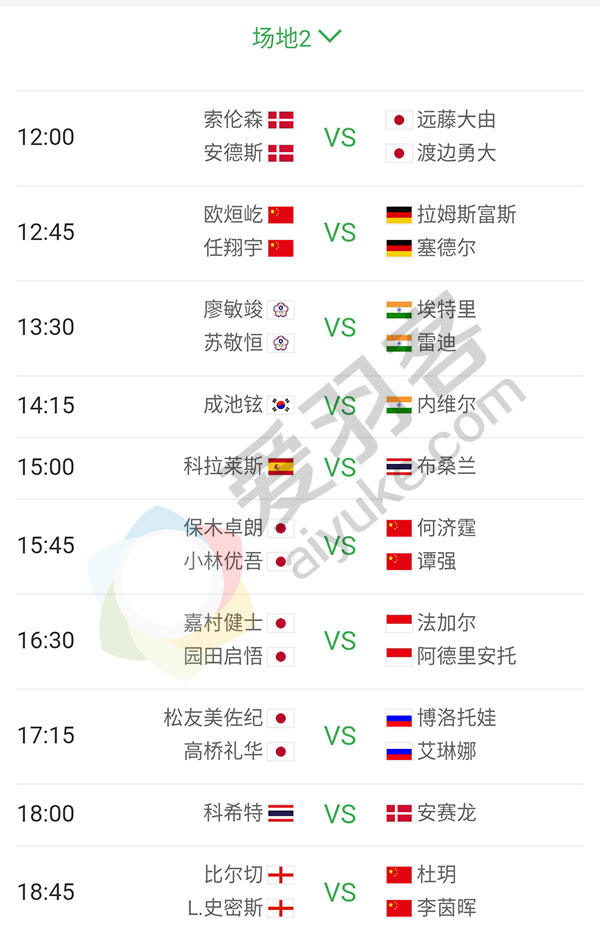Expand the 场地2 court selector dropdown
The height and width of the screenshot is (940, 600).
click(x=297, y=38)
